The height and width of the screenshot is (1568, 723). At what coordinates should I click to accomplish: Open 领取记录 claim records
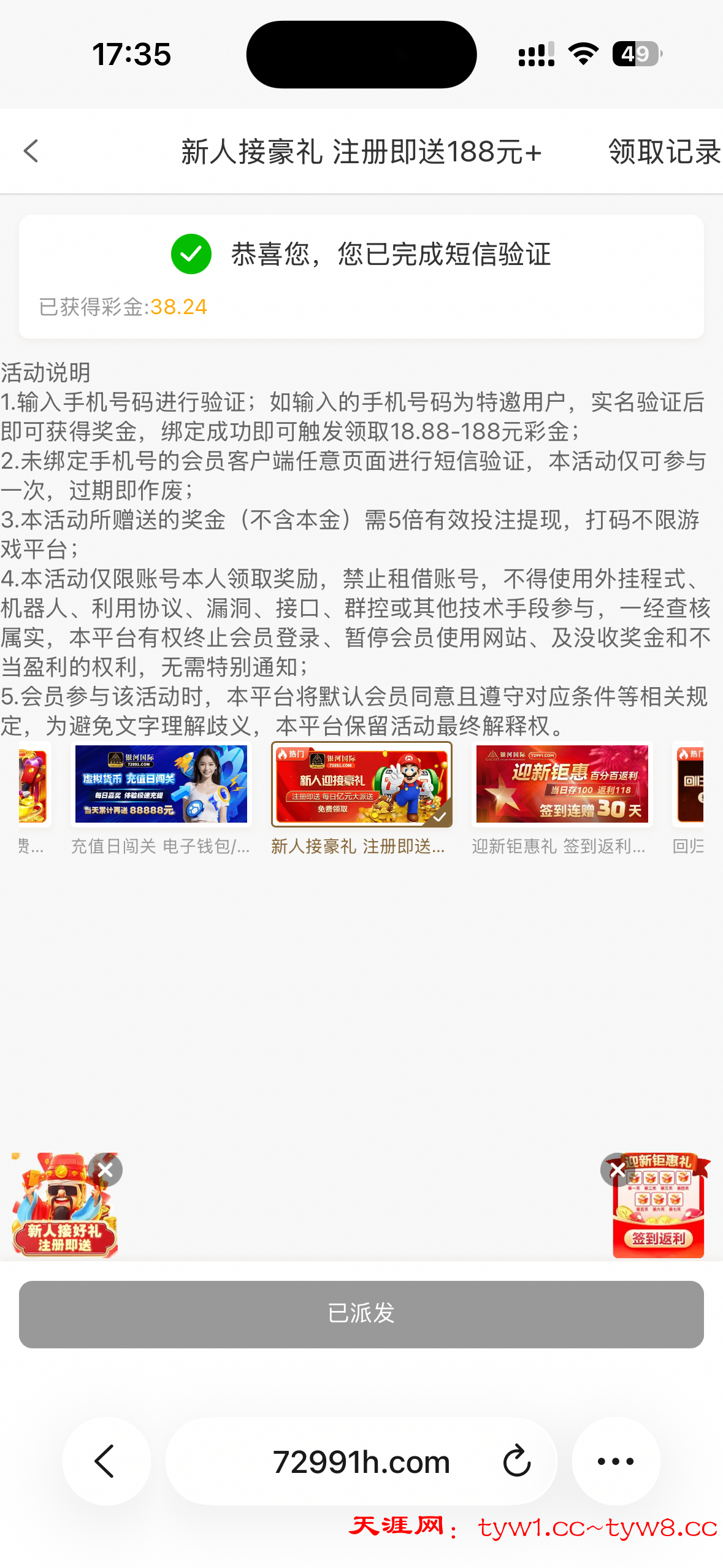[664, 152]
